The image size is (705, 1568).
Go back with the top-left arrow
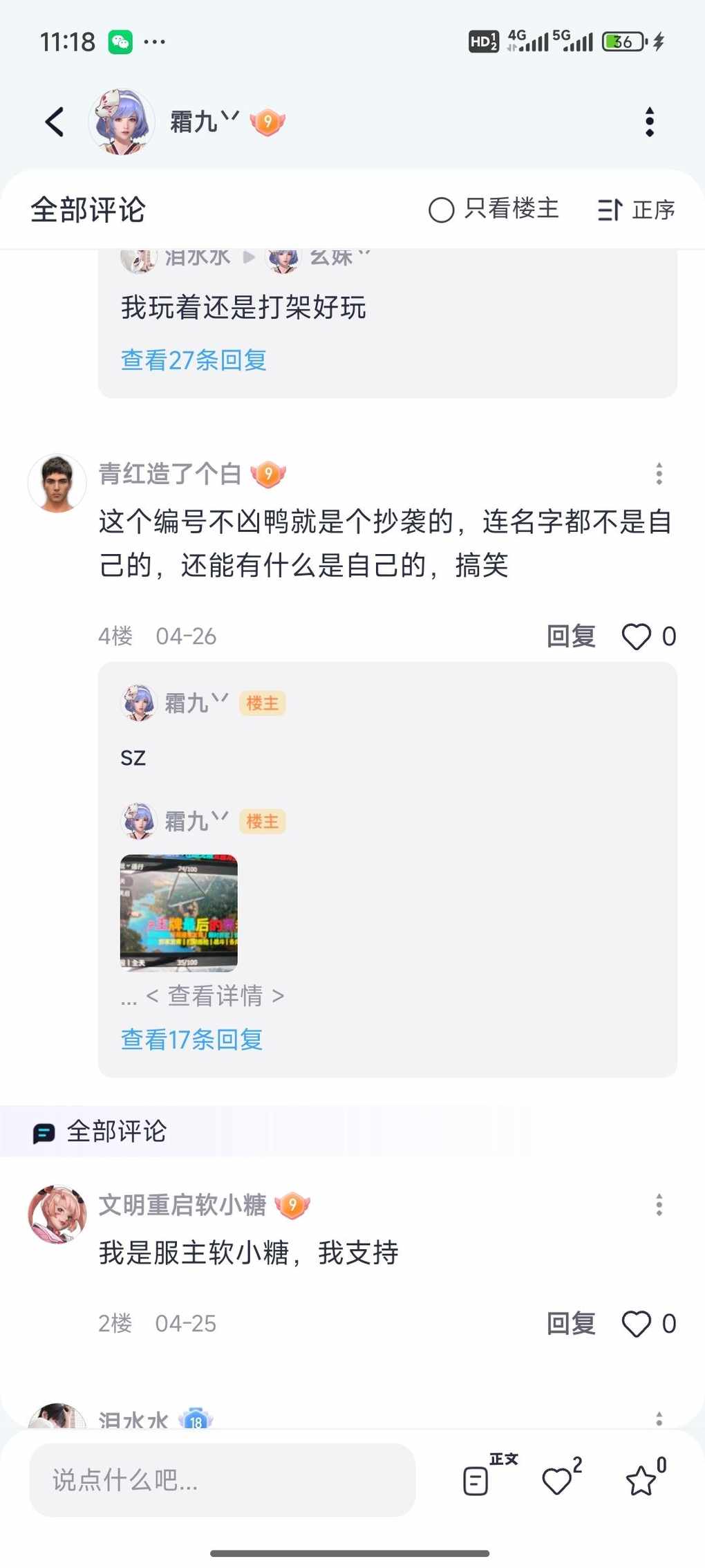(x=55, y=122)
